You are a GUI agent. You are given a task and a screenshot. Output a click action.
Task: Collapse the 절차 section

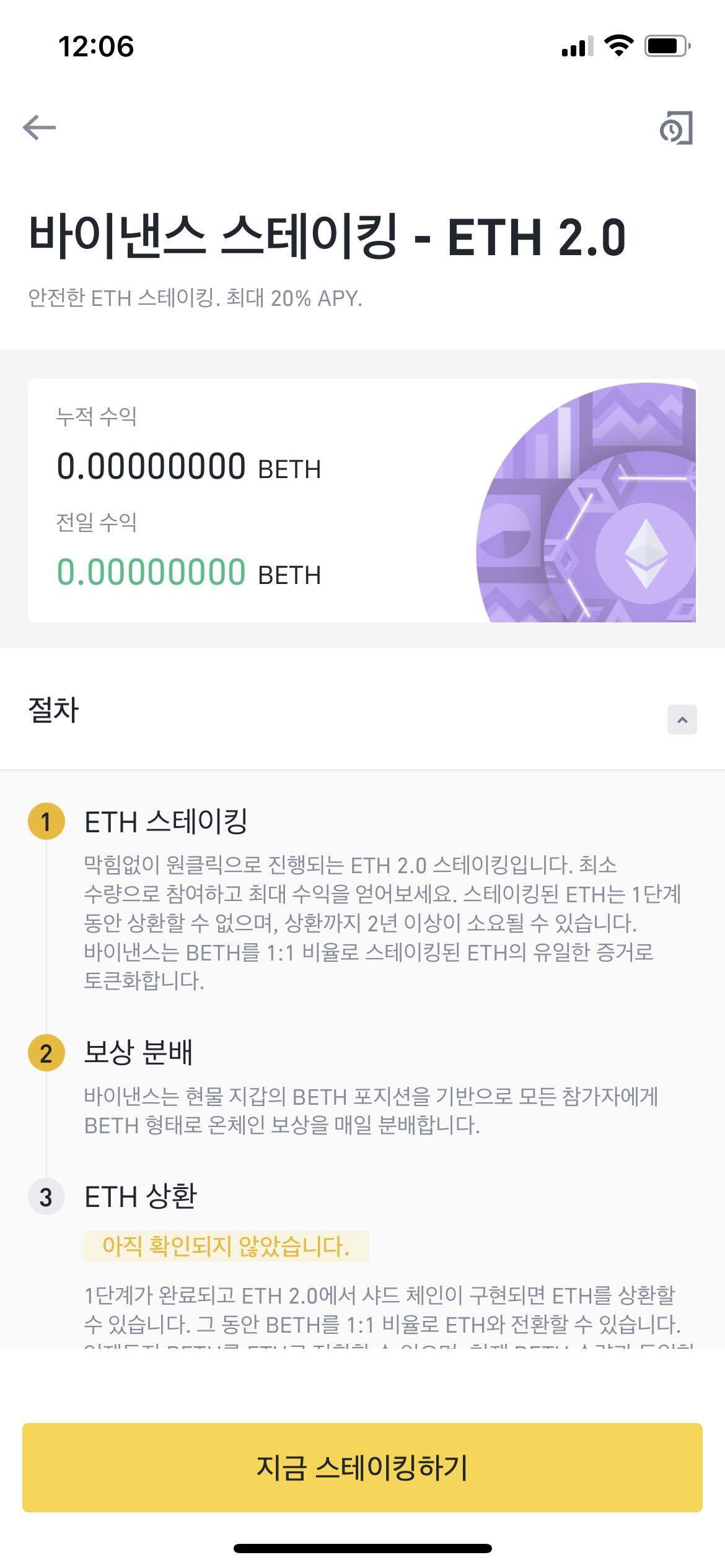coord(682,720)
